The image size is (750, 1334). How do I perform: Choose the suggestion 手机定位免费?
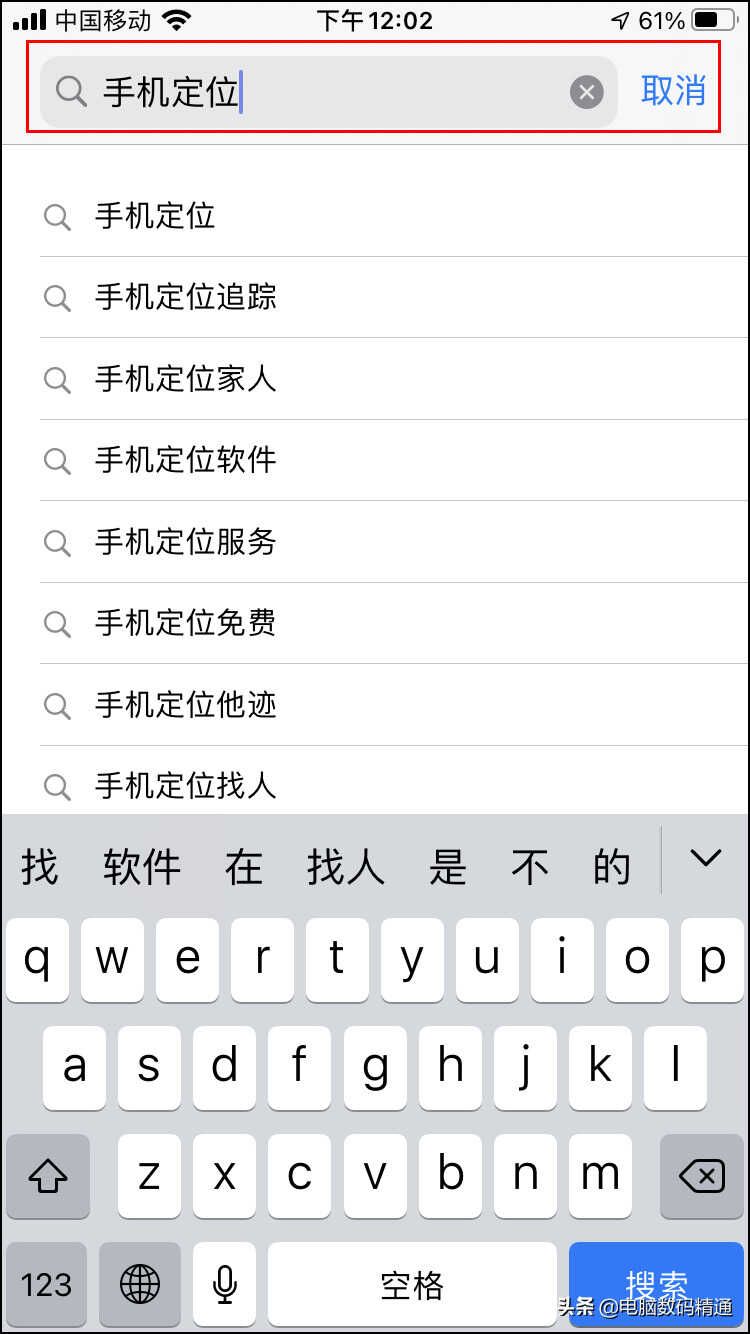(x=394, y=623)
